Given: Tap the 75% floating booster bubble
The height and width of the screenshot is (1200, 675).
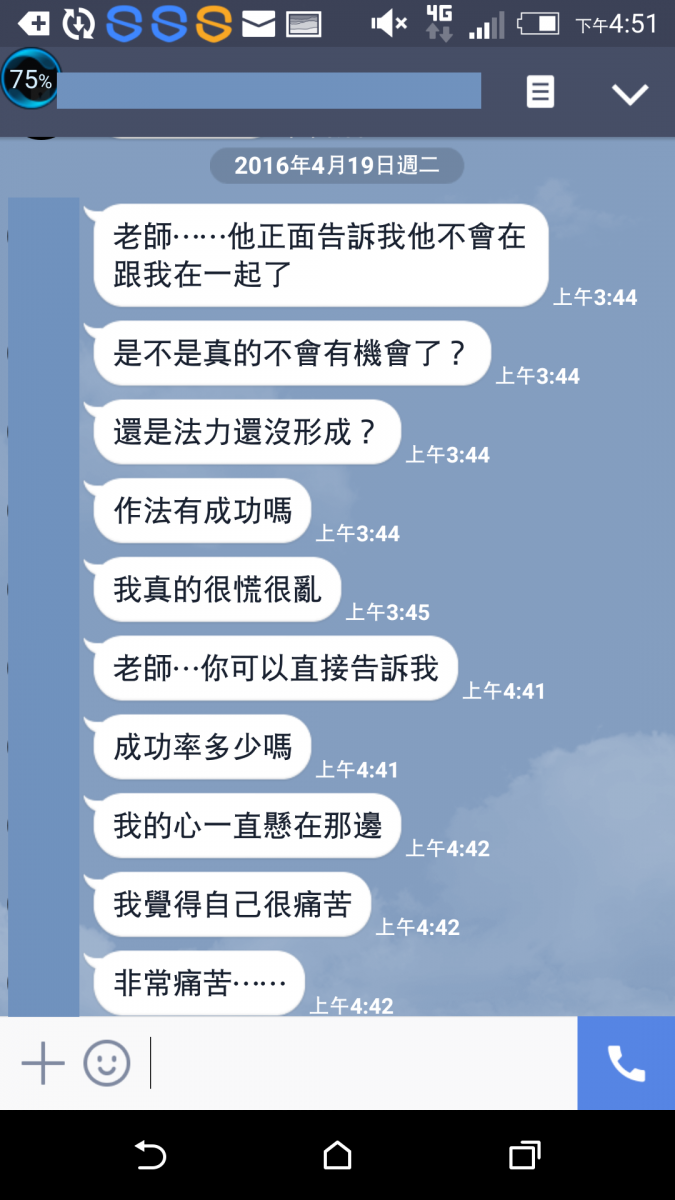Looking at the screenshot, I should (31, 80).
